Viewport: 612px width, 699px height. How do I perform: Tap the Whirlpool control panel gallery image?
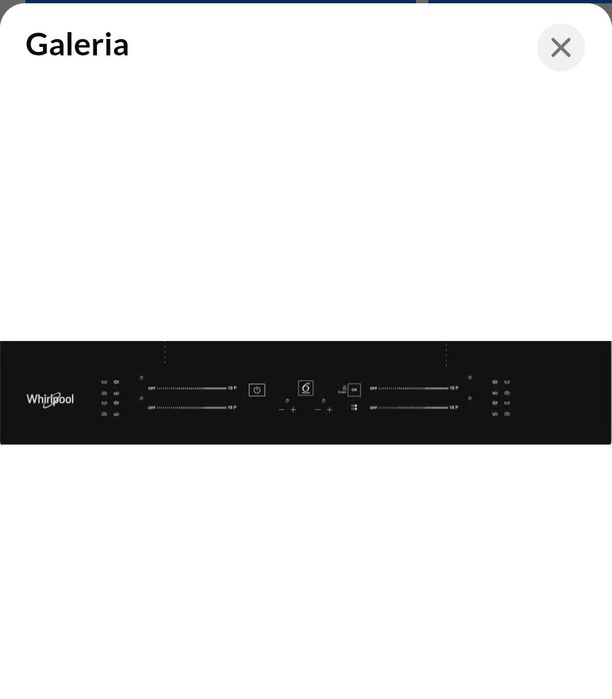point(306,393)
